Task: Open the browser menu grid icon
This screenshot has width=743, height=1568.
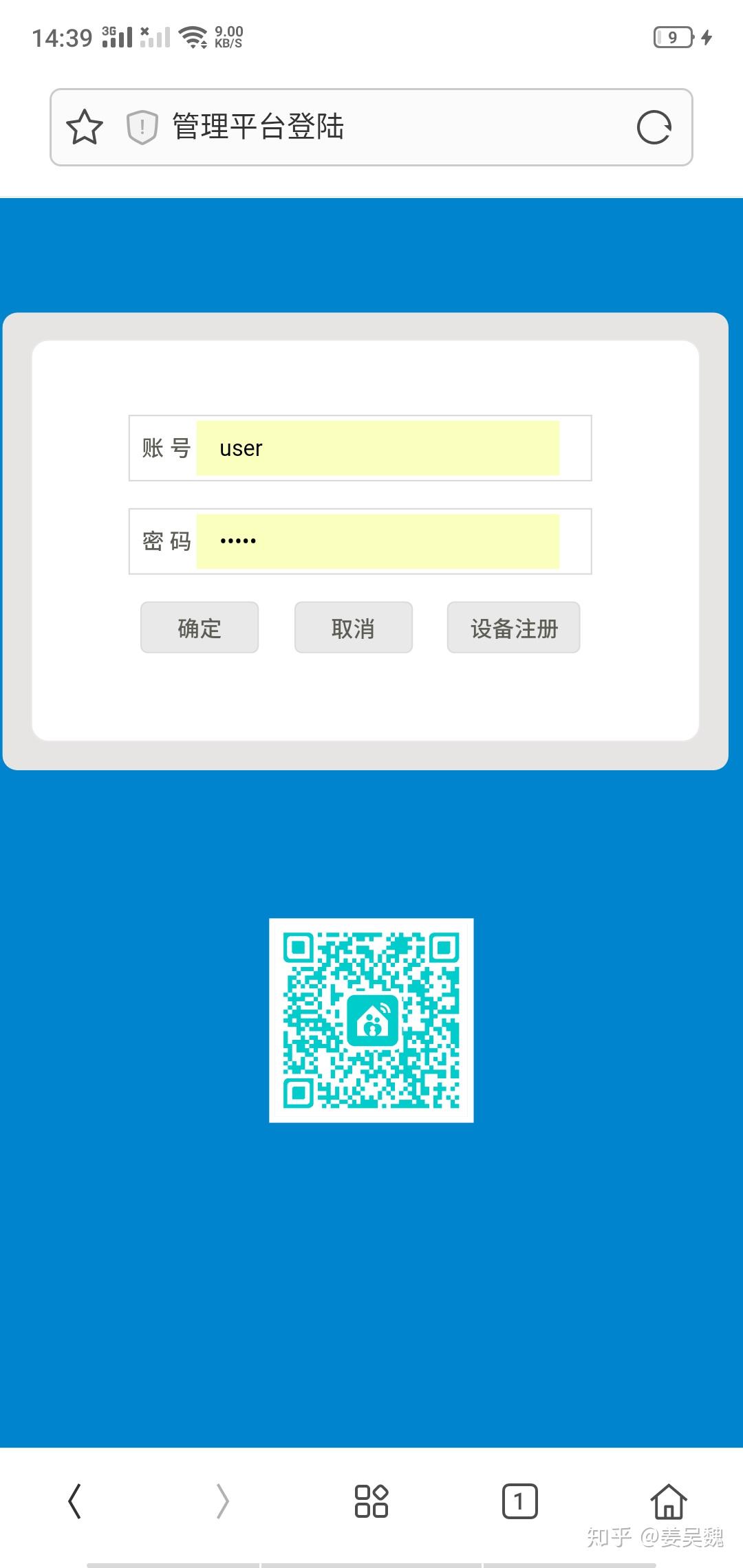Action: point(371,1501)
